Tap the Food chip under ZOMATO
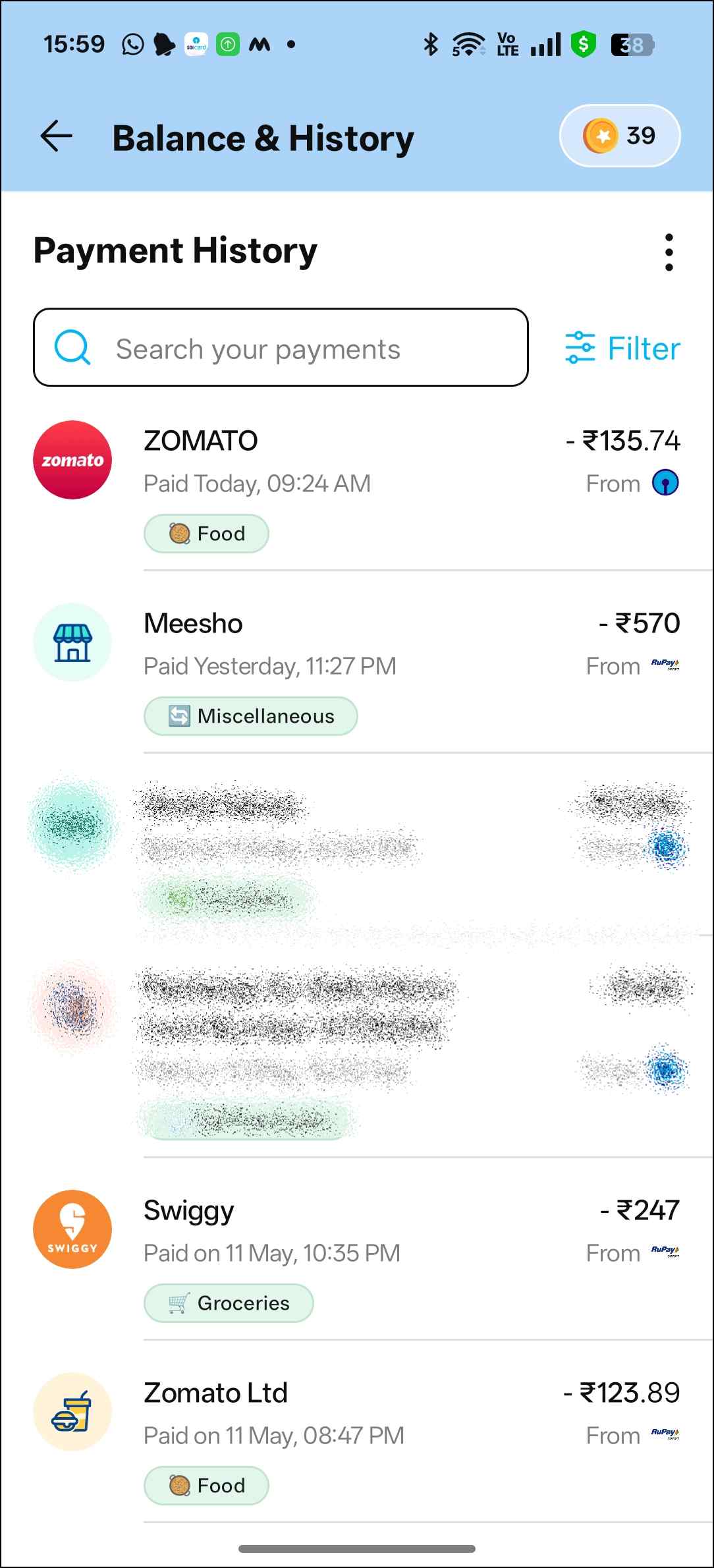 [206, 534]
